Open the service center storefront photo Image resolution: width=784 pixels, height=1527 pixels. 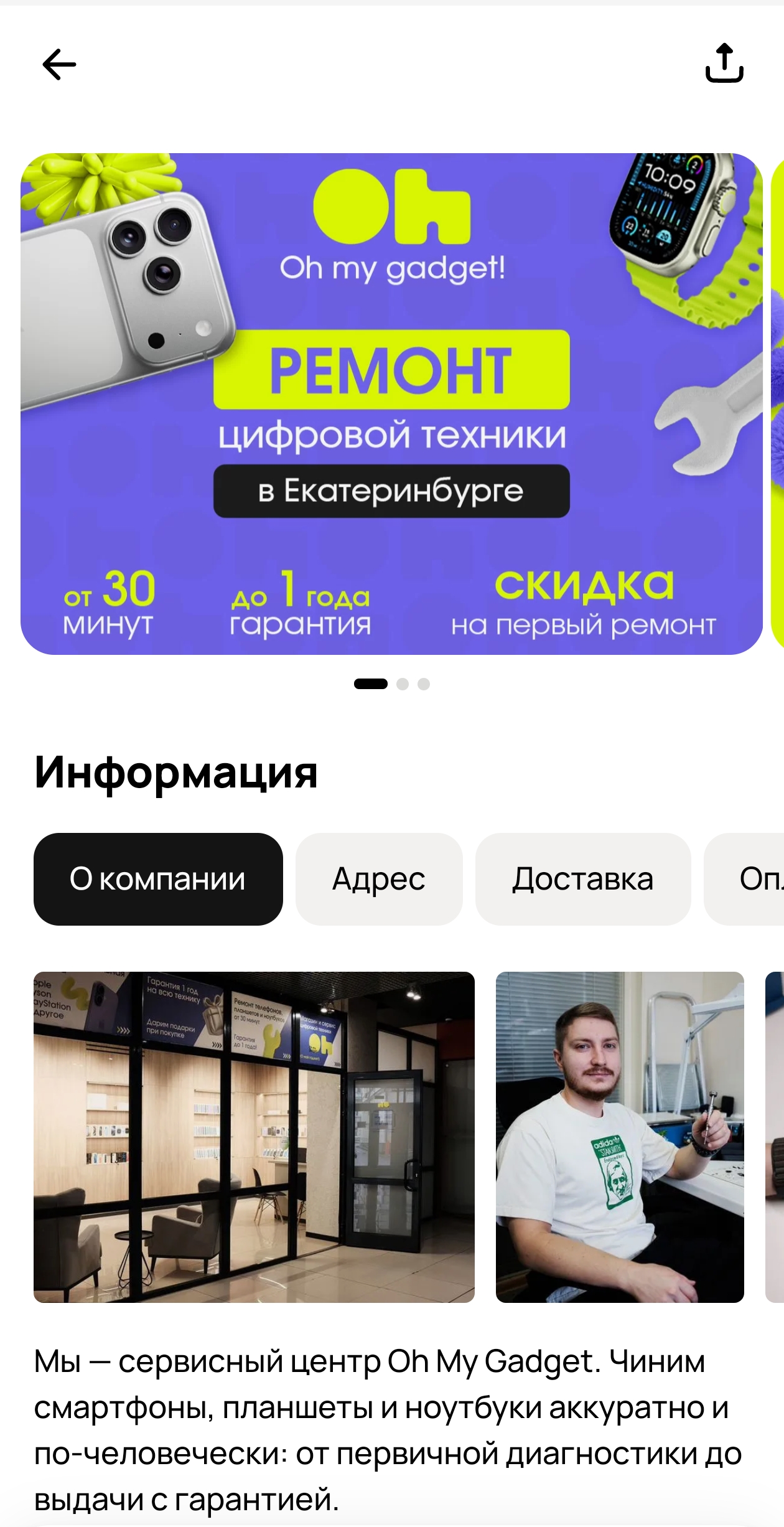(x=254, y=1137)
